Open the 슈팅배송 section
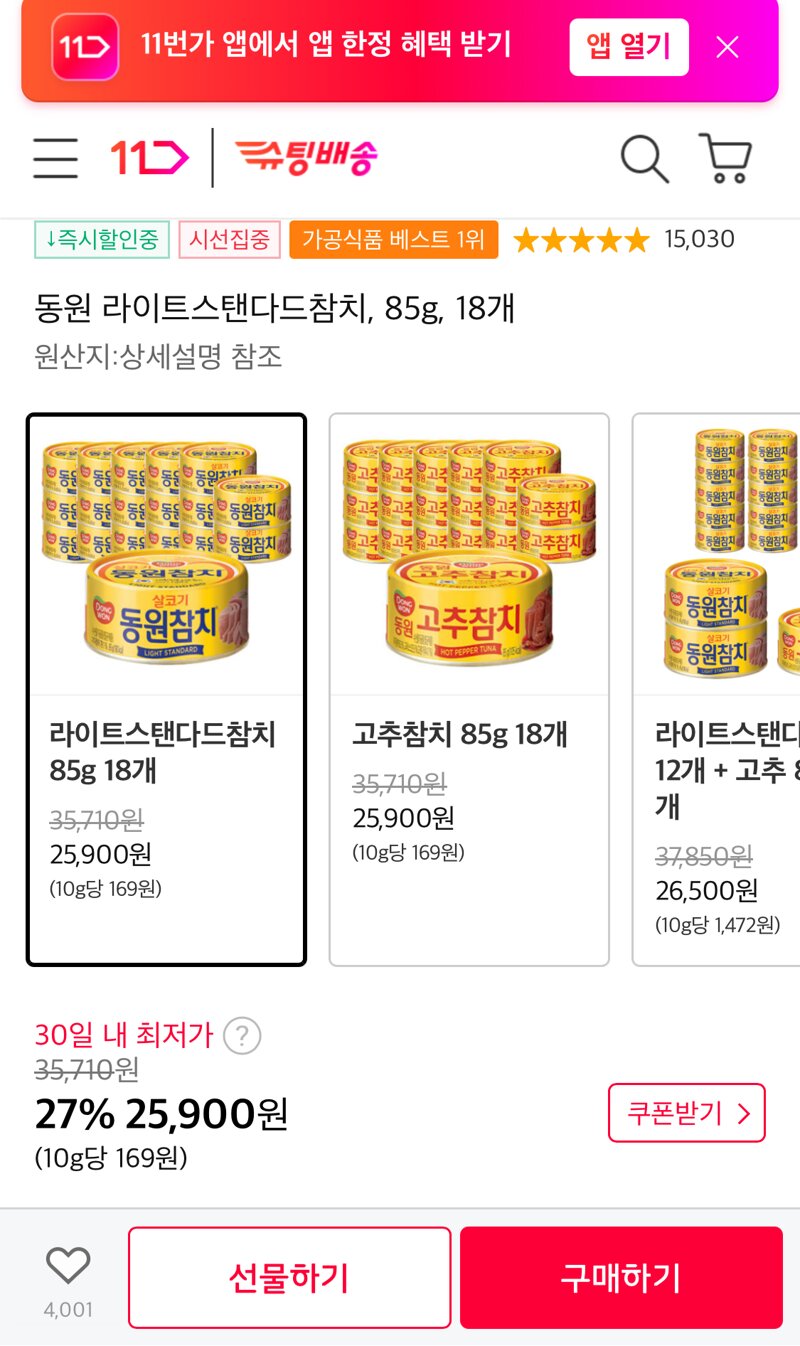 [305, 158]
